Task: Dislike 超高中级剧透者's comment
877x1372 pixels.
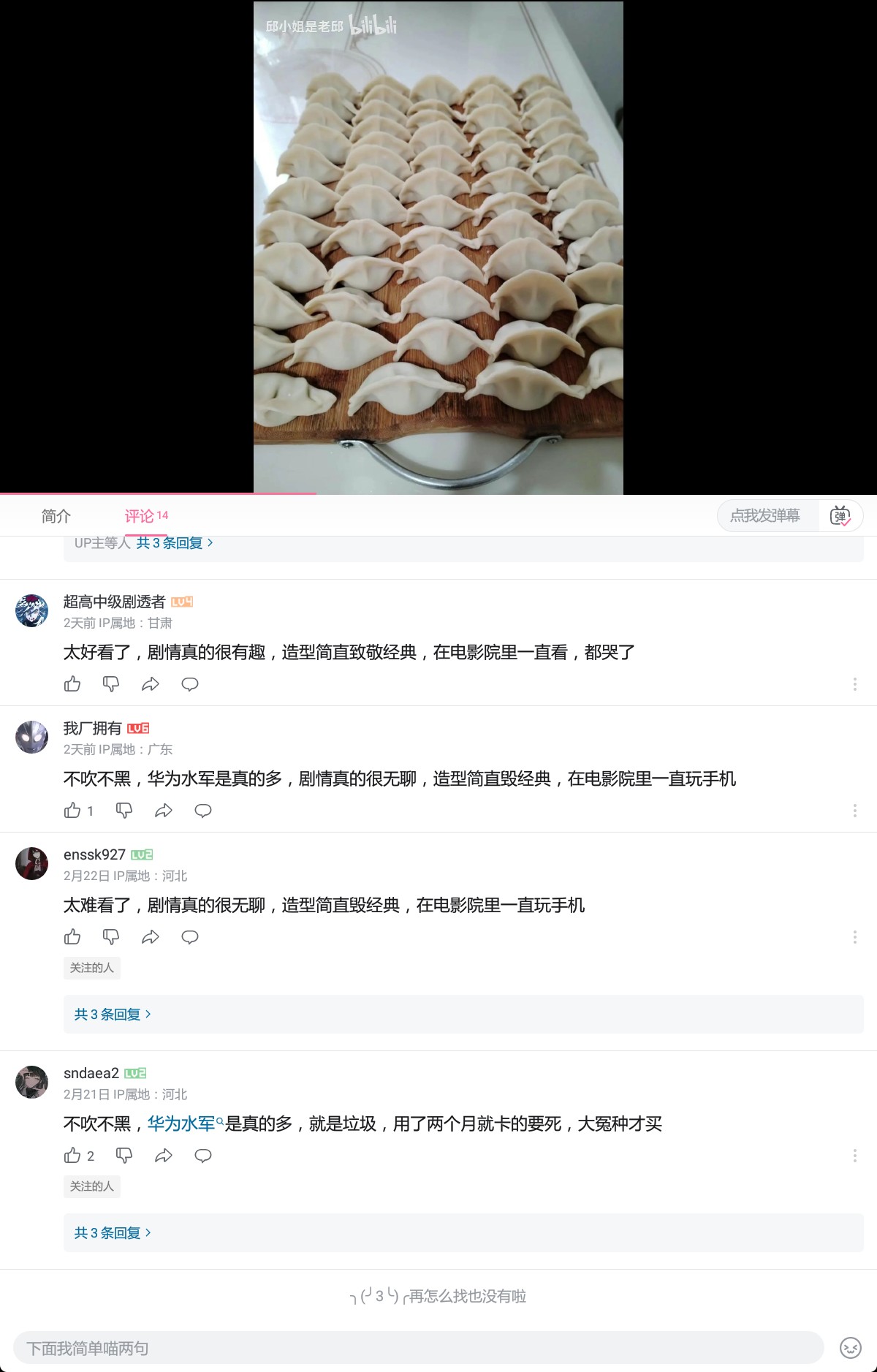Action: (x=111, y=684)
